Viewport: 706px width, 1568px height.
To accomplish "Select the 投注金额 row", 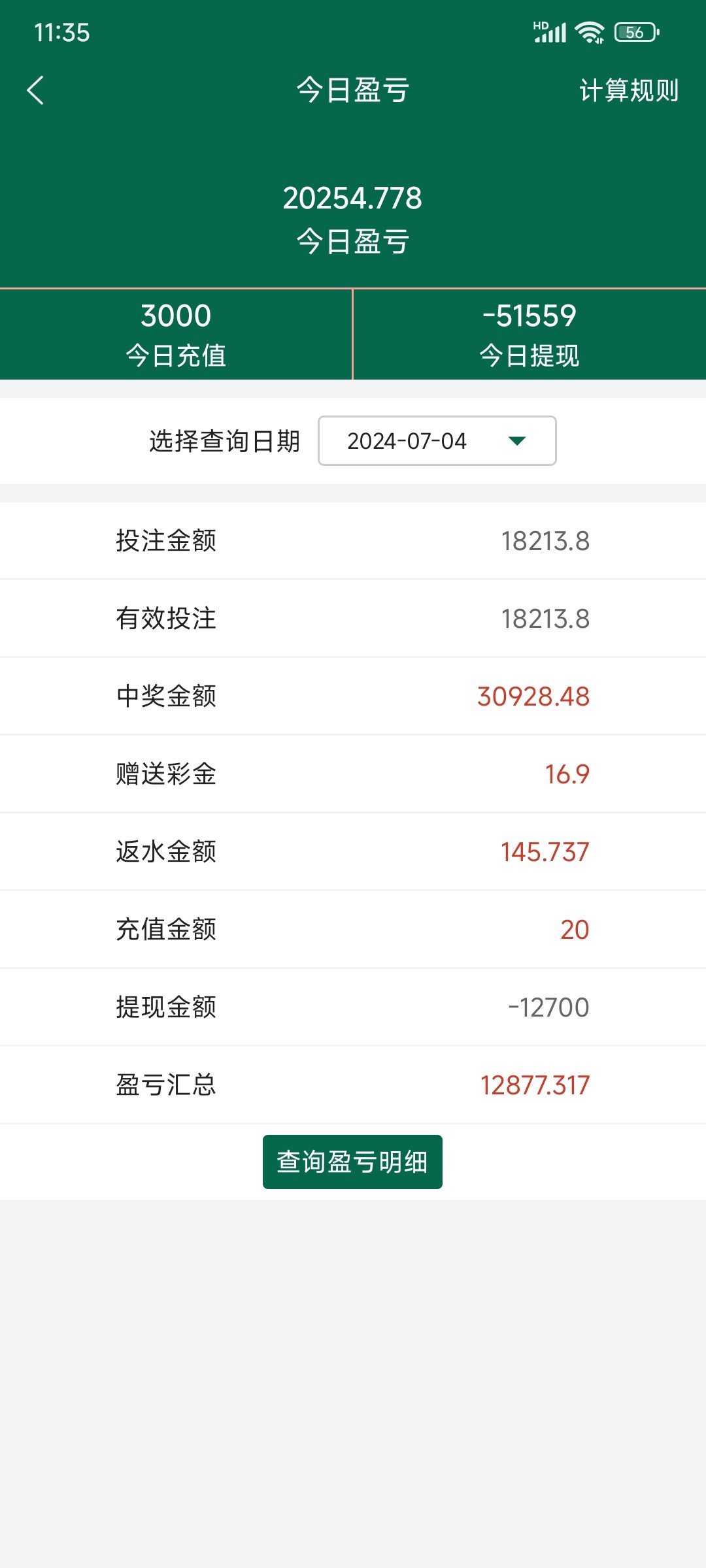I will (x=353, y=540).
